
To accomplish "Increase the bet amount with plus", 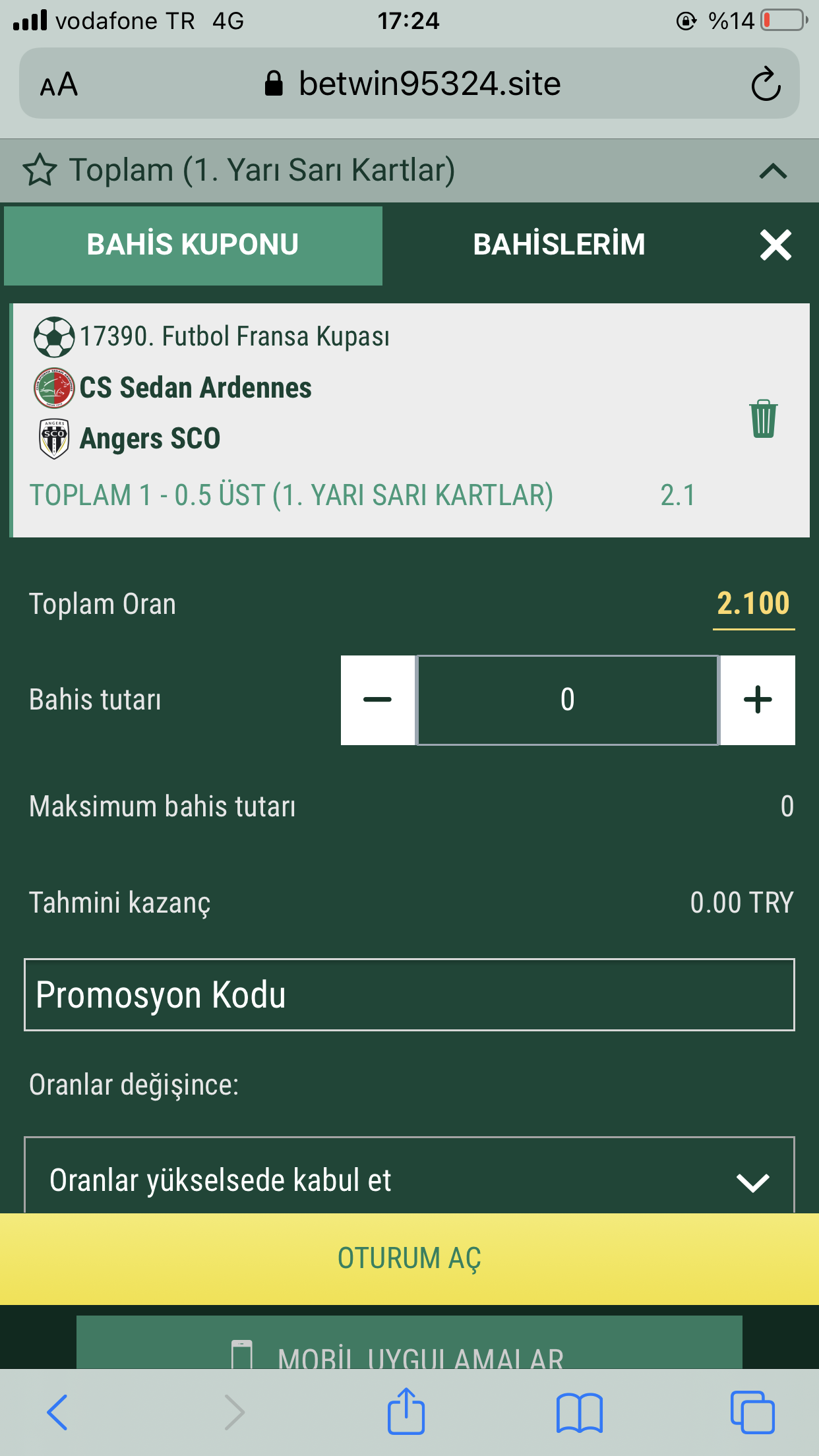I will (x=758, y=700).
